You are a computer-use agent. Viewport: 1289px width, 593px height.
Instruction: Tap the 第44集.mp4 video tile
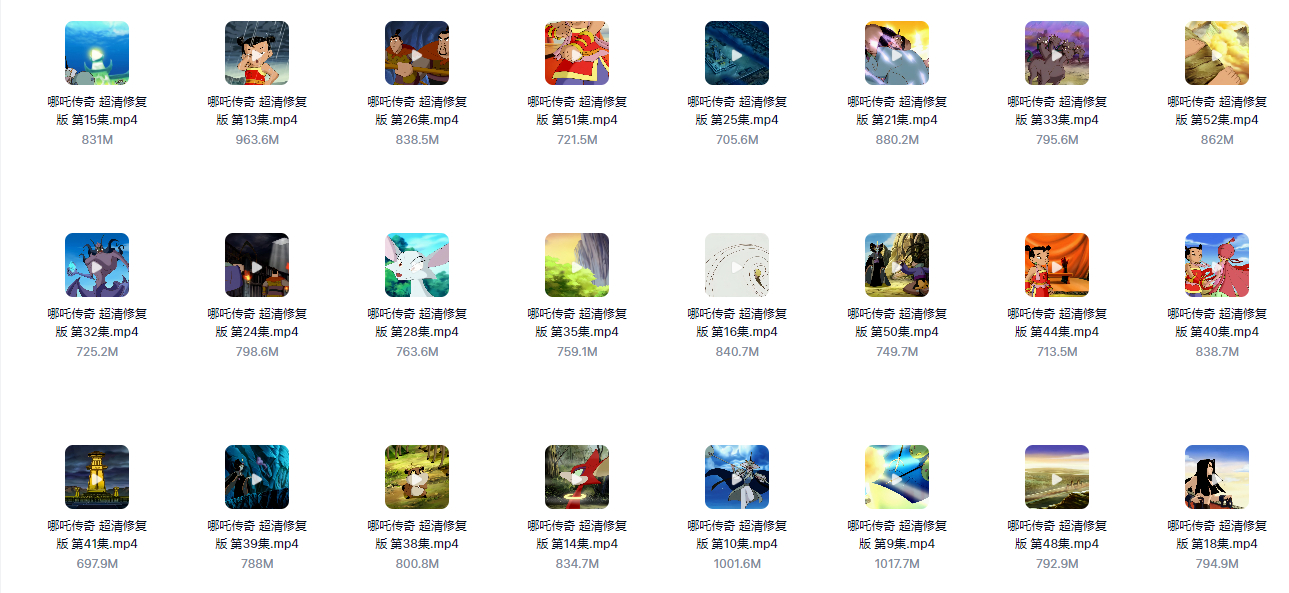coord(1057,266)
